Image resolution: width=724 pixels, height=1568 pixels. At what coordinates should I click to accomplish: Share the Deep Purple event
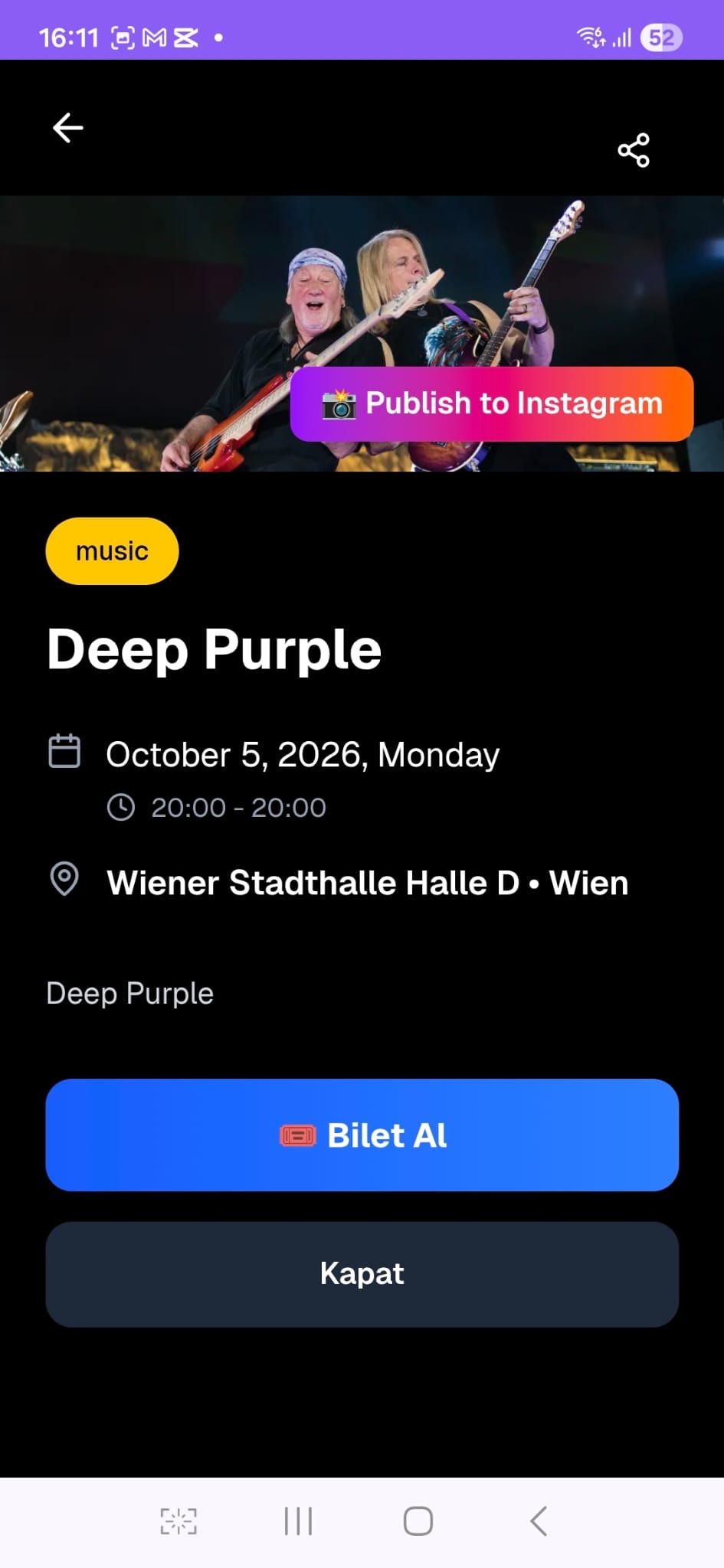coord(634,150)
